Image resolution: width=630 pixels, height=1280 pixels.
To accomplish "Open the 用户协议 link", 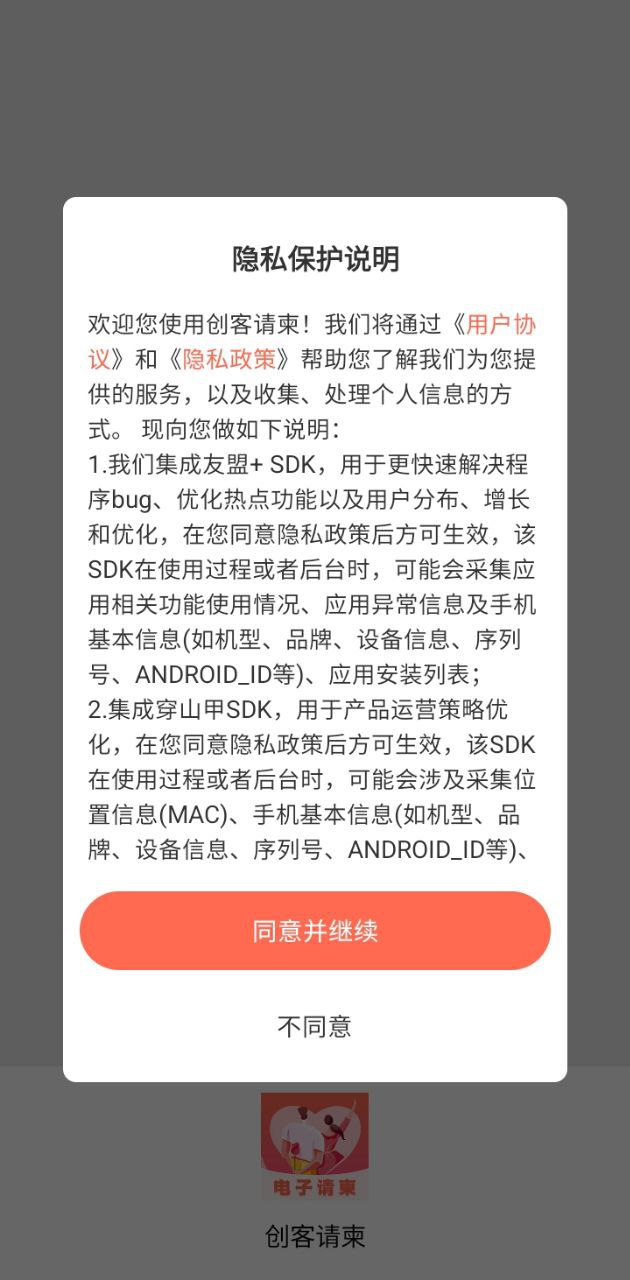I will click(x=503, y=324).
